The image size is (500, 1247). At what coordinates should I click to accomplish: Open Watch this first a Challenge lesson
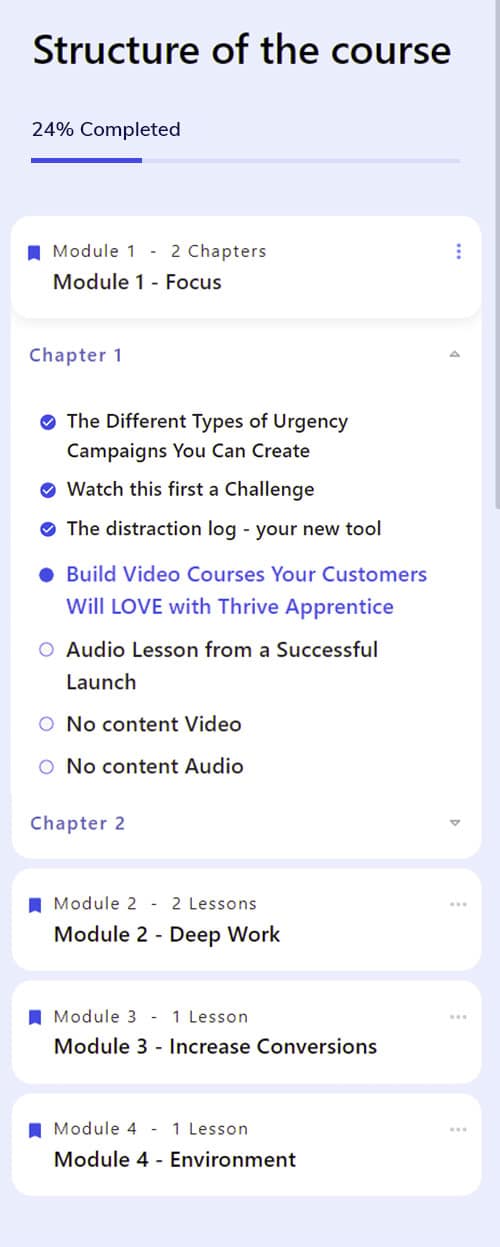point(190,489)
